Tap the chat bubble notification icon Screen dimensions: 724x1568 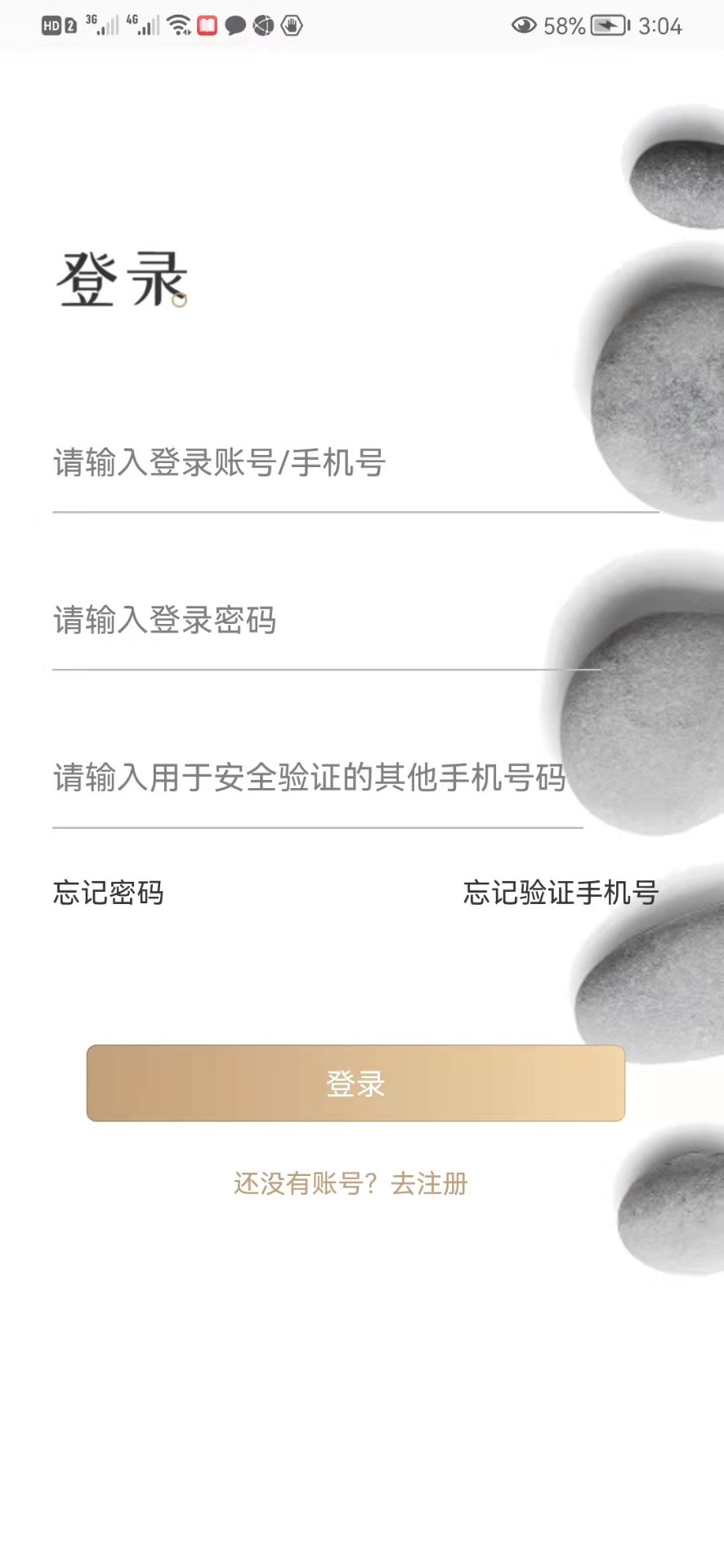point(234,25)
